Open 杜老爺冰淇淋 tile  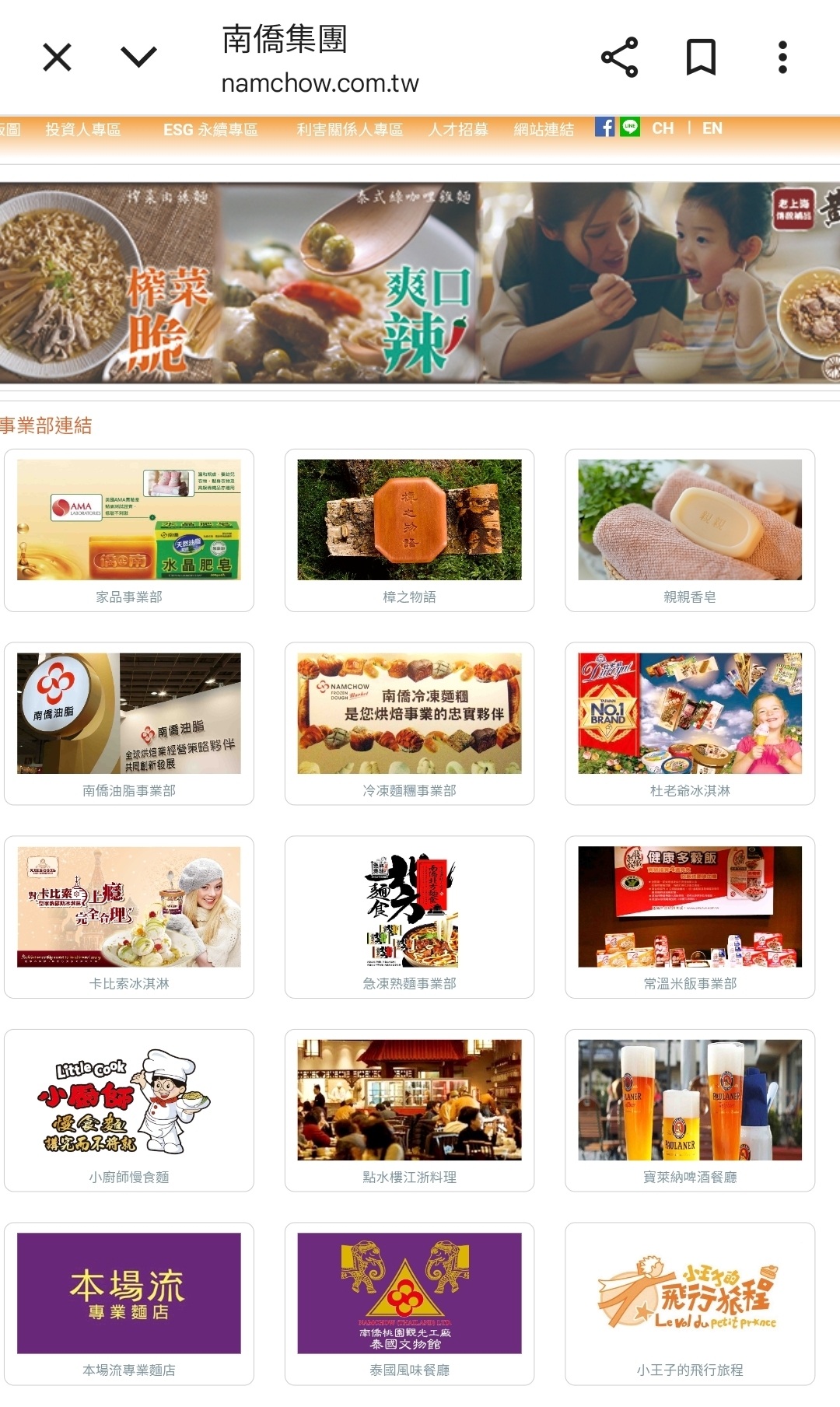(690, 723)
